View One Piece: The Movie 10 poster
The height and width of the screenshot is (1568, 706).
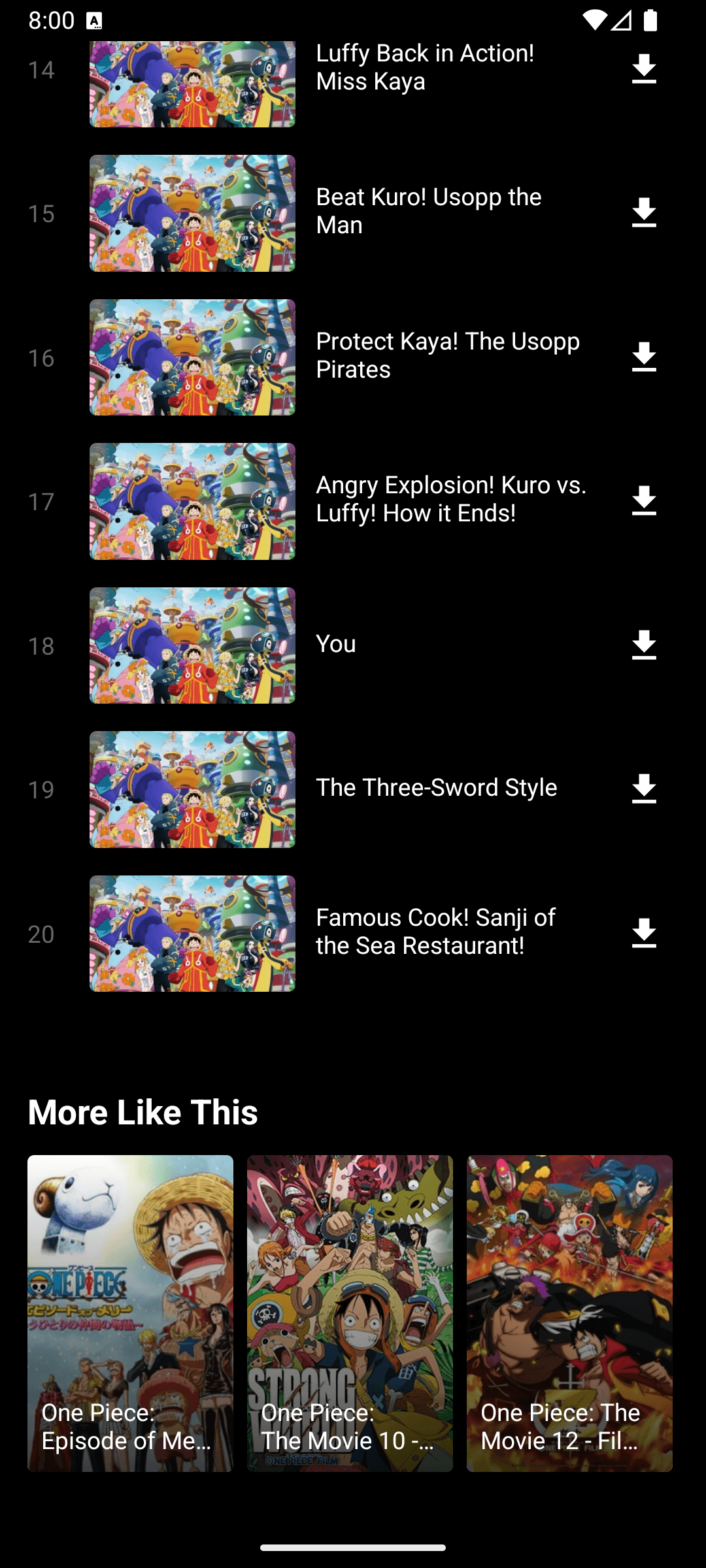pyautogui.click(x=350, y=1313)
